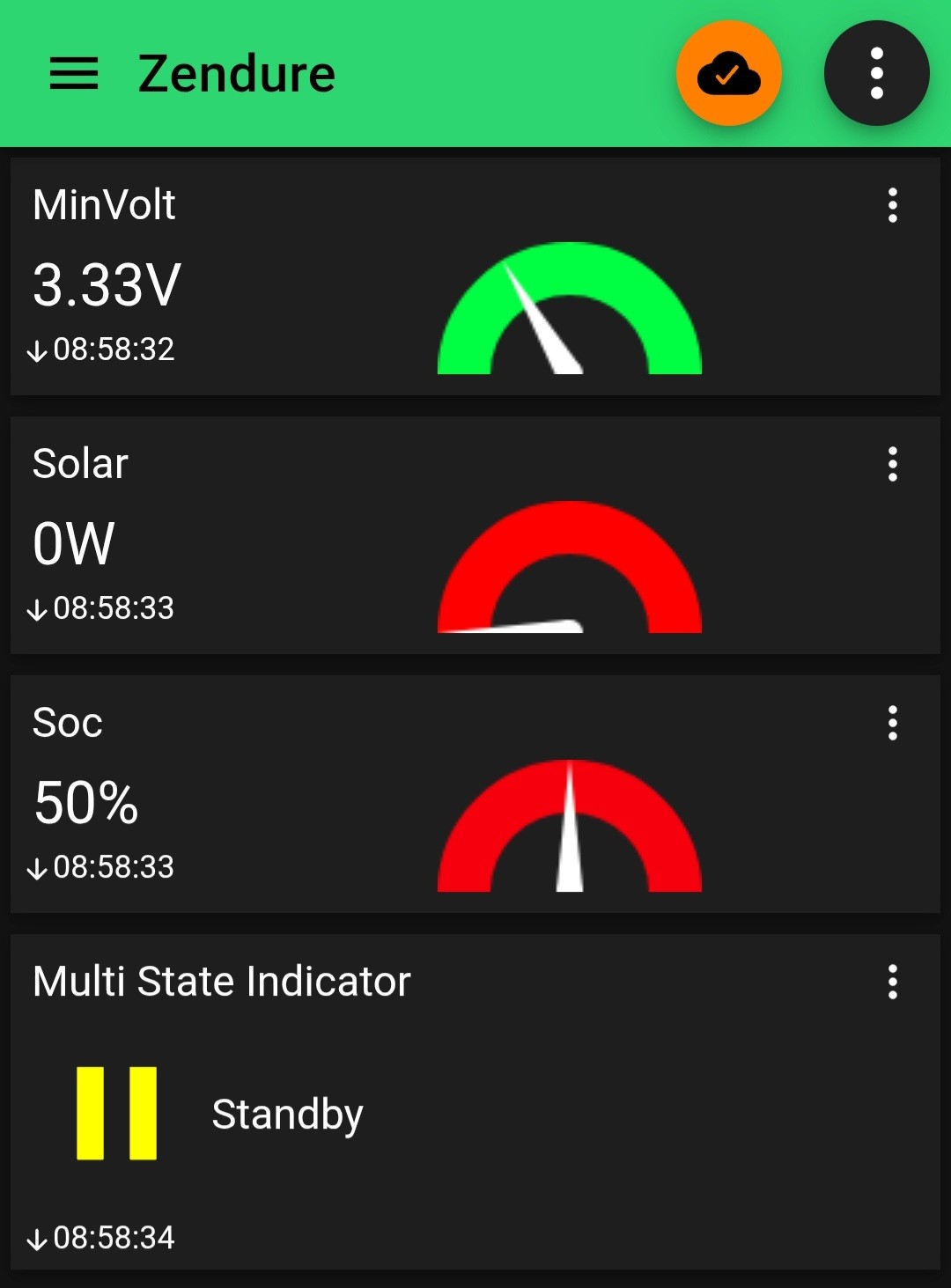Open Solar panel options menu
Viewport: 951px width, 1288px height.
(x=892, y=464)
